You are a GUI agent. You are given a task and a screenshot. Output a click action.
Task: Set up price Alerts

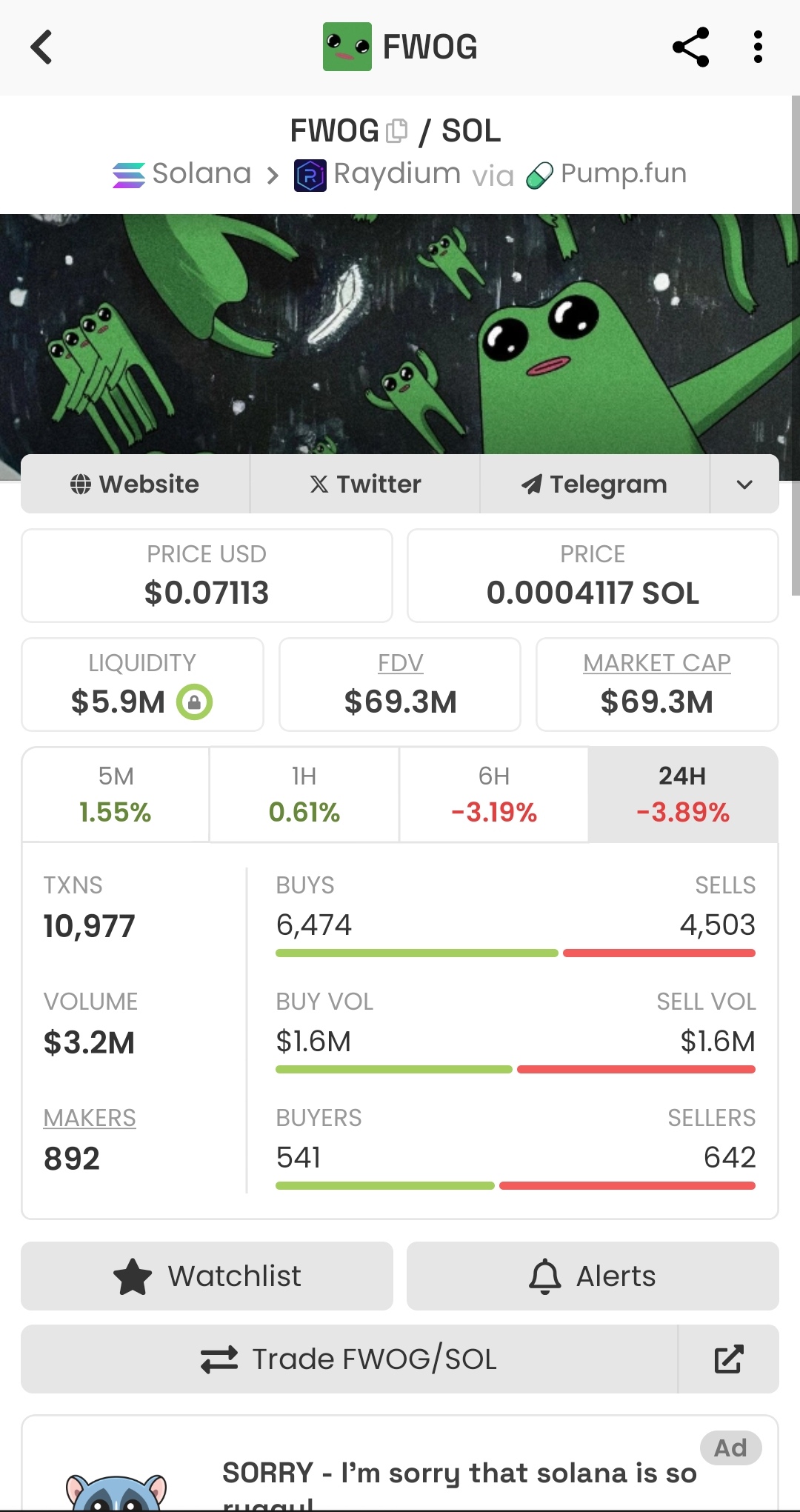[x=593, y=1276]
